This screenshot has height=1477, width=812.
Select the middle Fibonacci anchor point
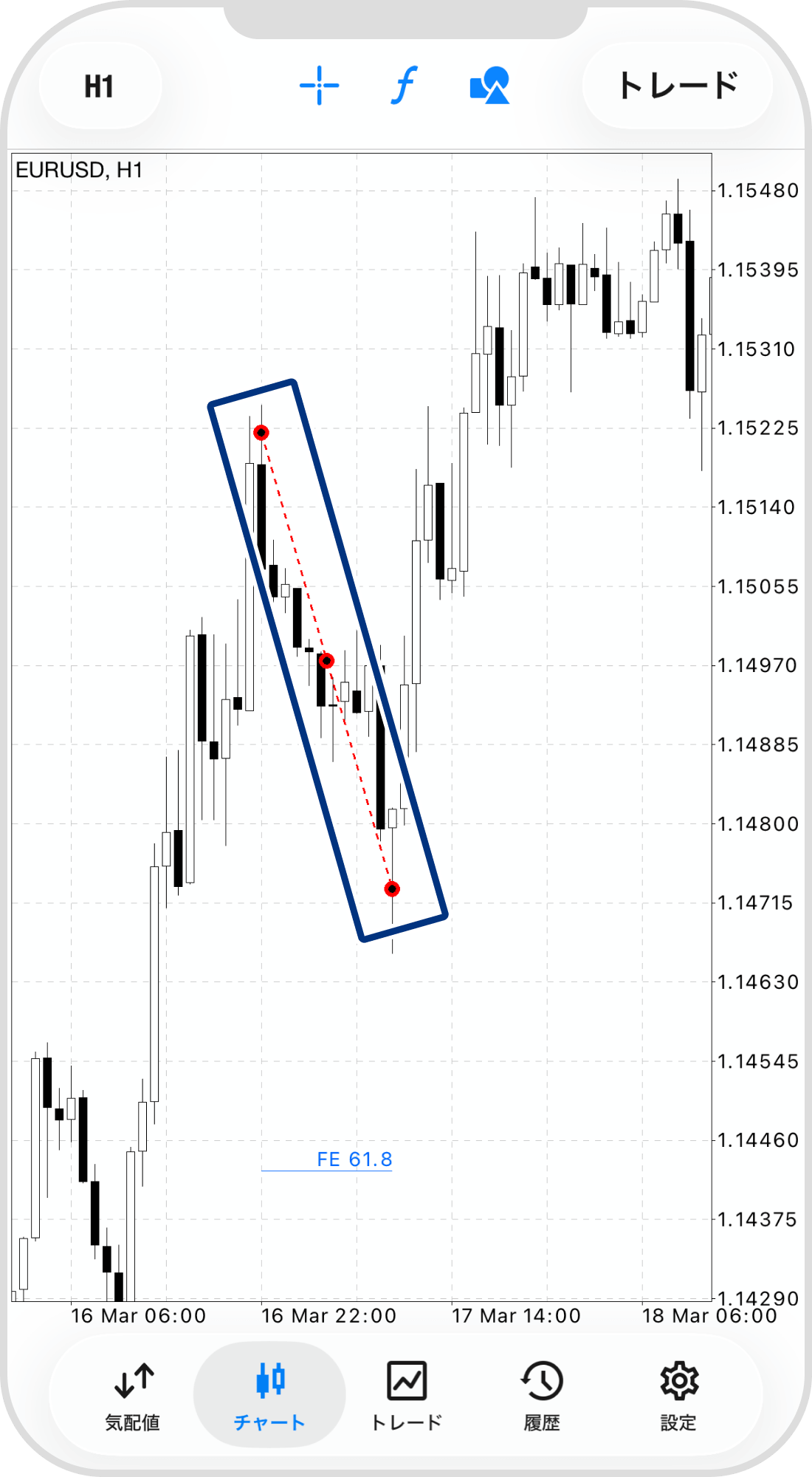click(326, 661)
